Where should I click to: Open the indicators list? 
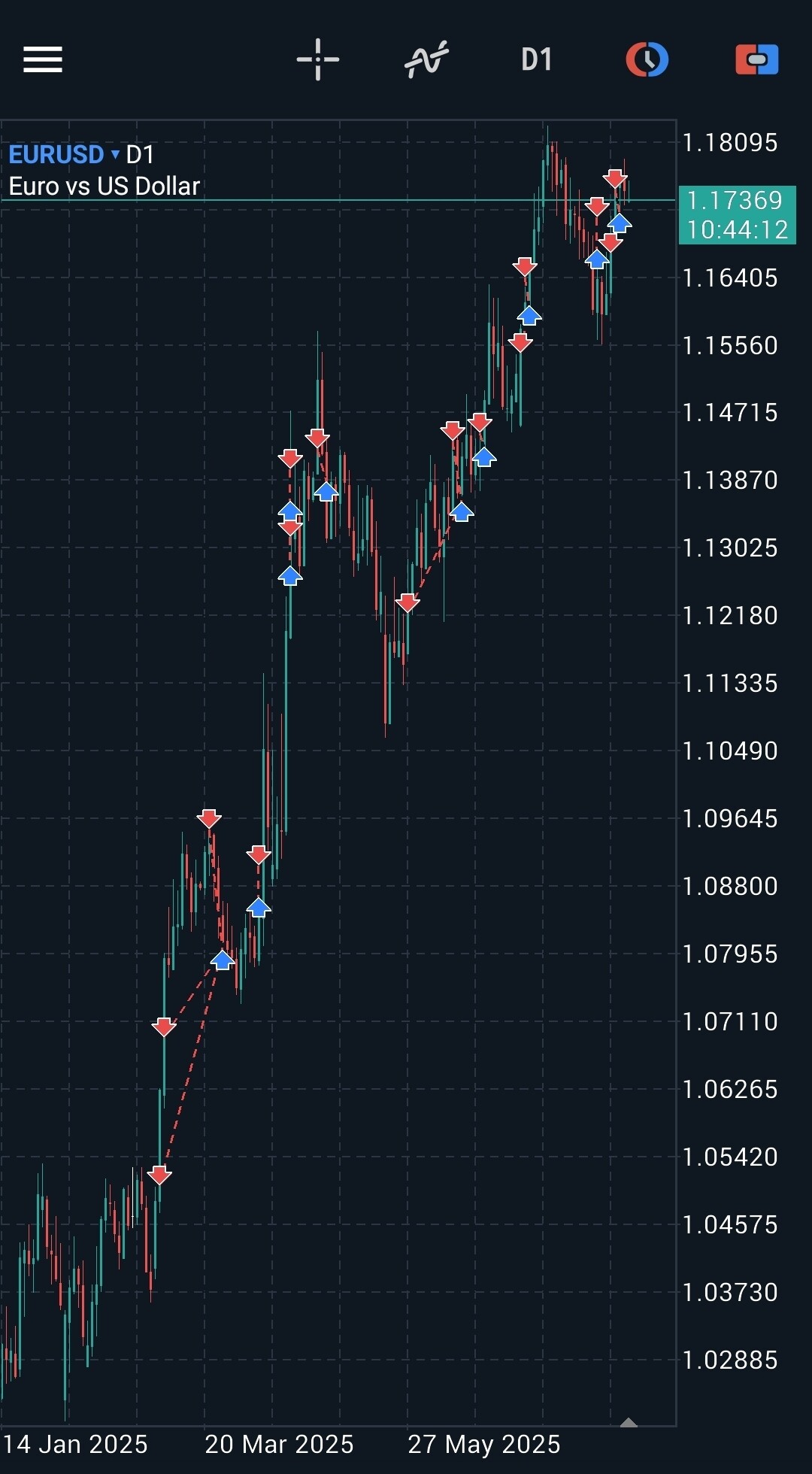click(426, 59)
